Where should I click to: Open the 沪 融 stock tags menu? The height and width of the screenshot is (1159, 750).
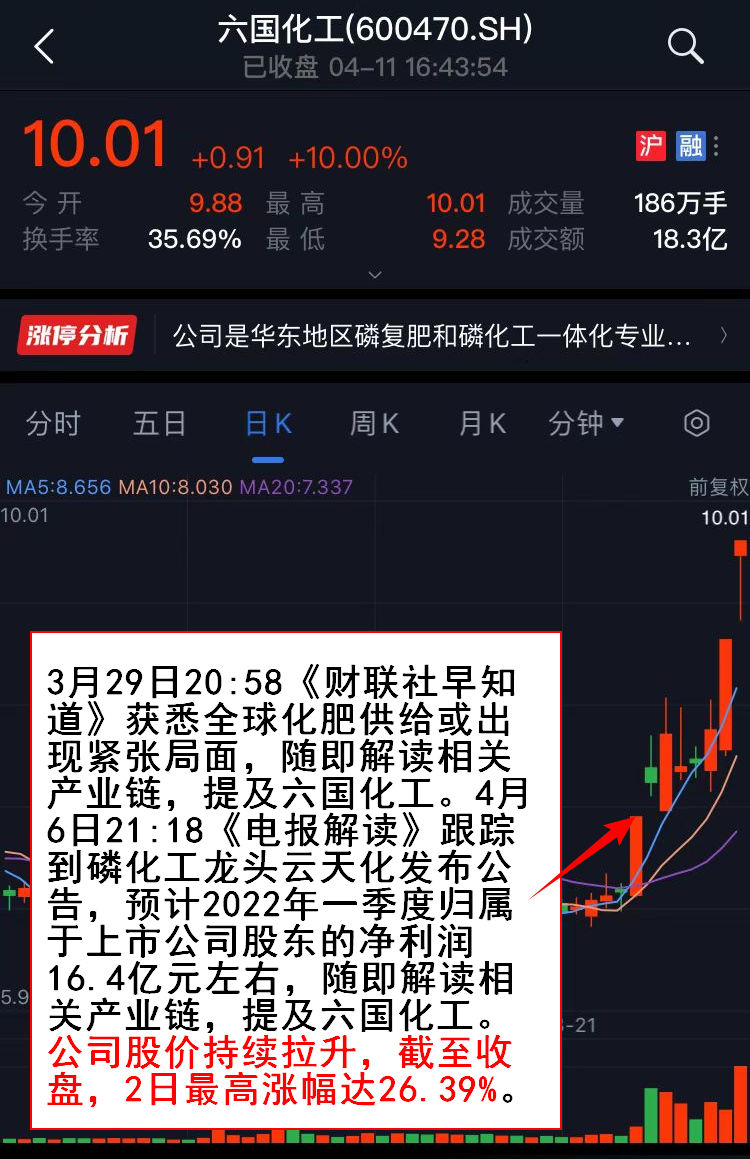click(678, 146)
